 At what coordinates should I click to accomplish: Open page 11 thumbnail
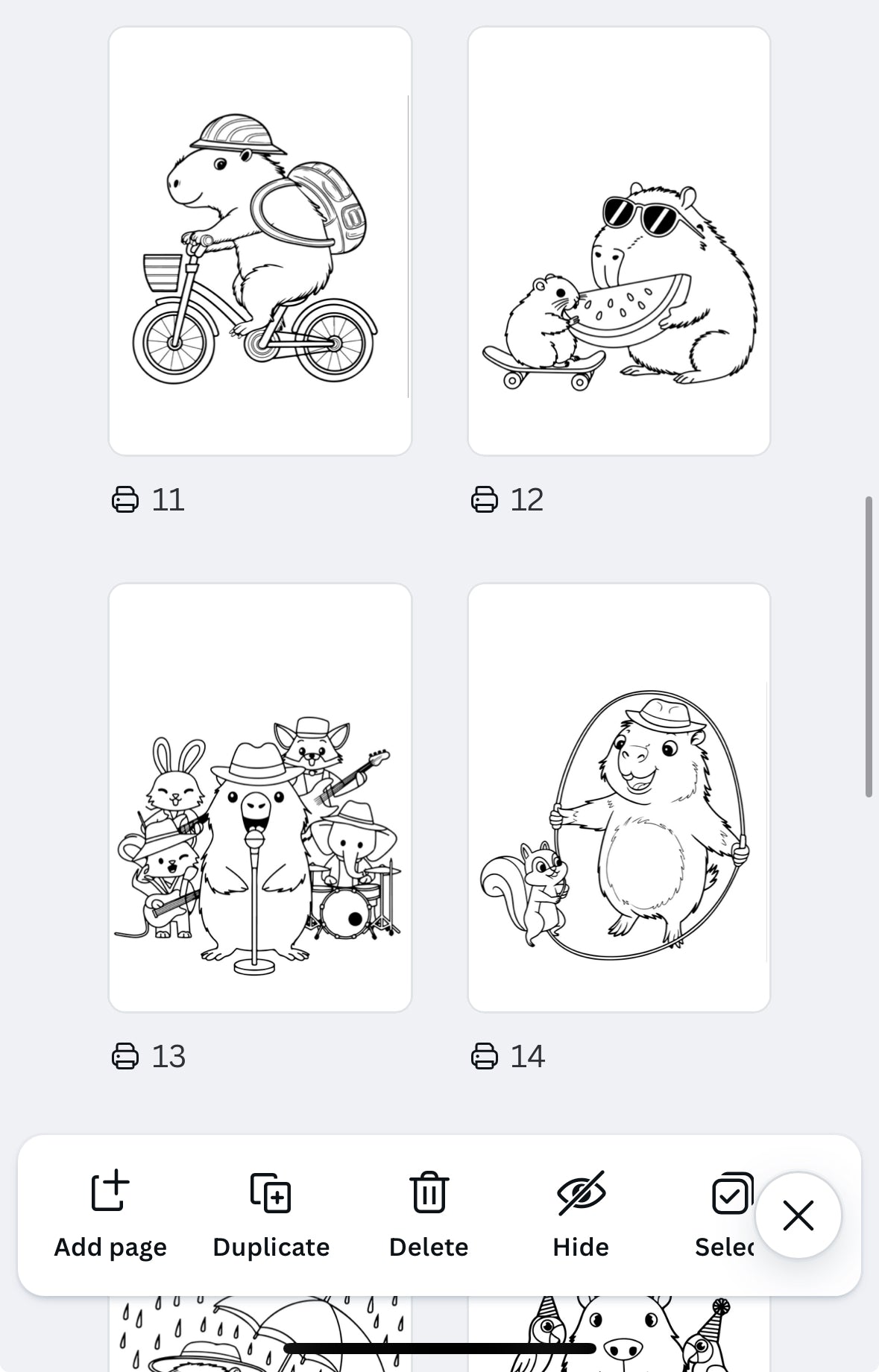coord(259,240)
